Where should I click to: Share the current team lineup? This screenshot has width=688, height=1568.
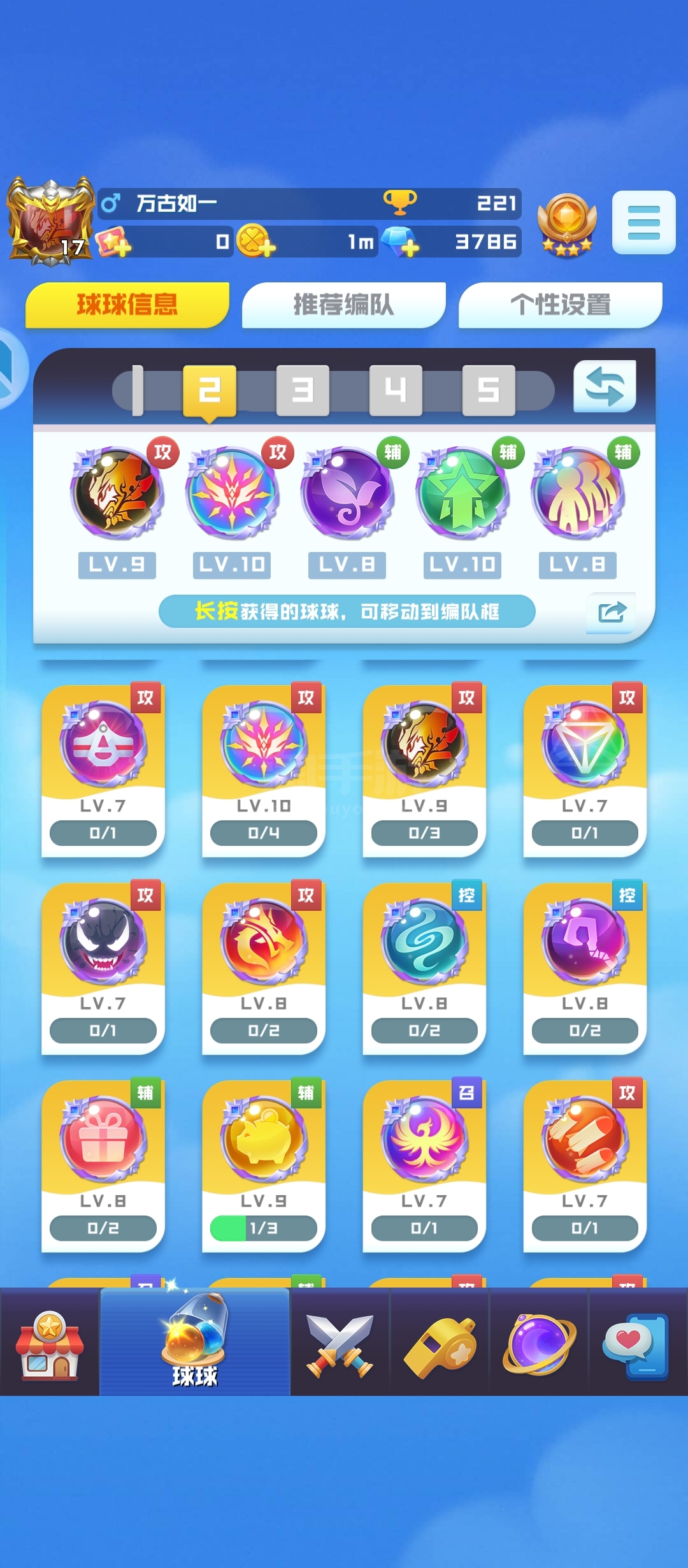coord(612,613)
